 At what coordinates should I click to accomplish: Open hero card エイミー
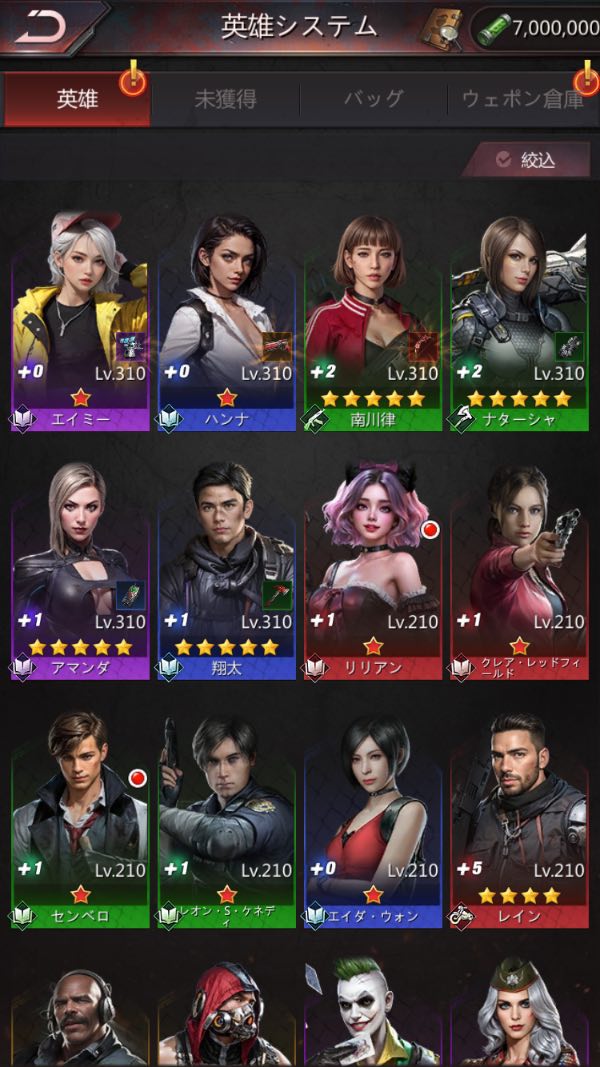80,320
